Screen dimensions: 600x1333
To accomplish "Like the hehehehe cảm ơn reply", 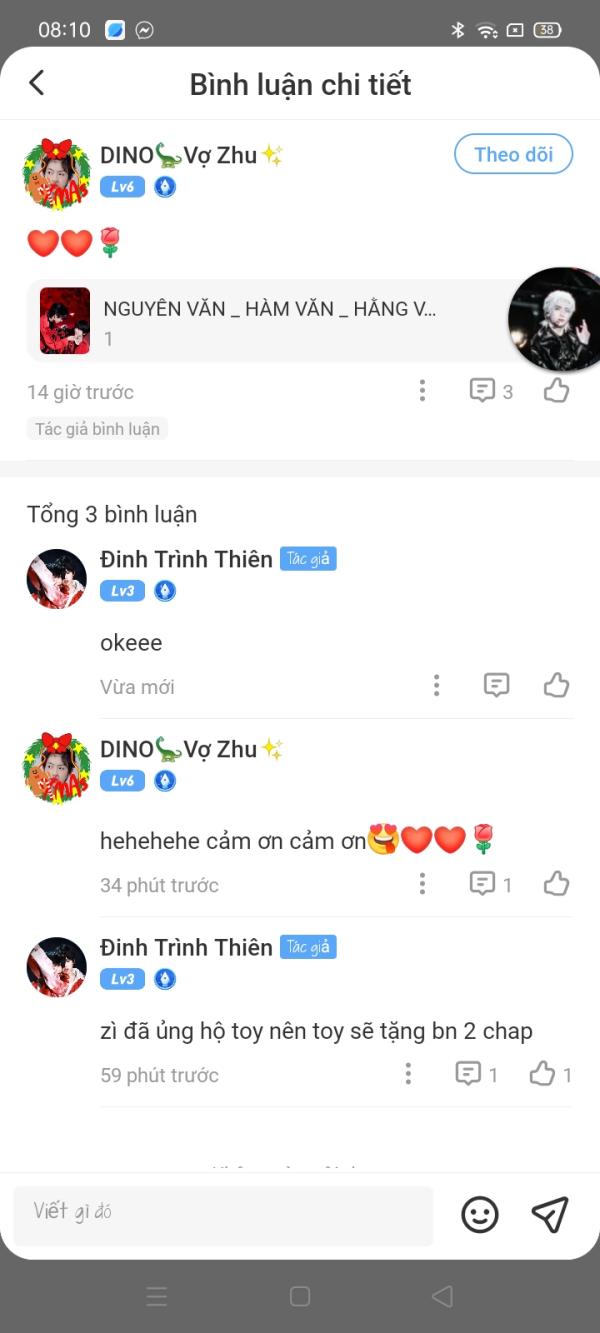I will pyautogui.click(x=557, y=884).
